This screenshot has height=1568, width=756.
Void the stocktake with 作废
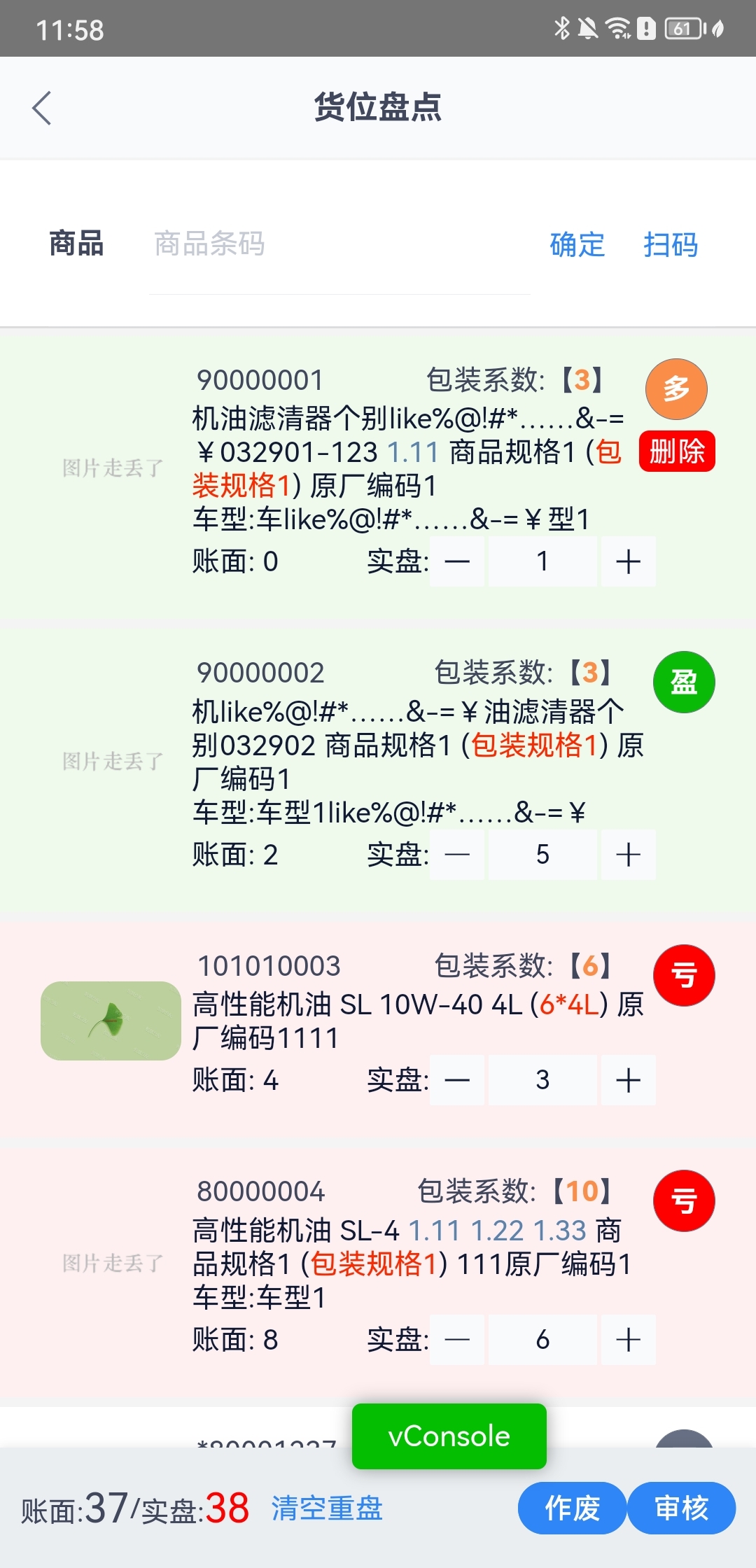click(x=572, y=1508)
